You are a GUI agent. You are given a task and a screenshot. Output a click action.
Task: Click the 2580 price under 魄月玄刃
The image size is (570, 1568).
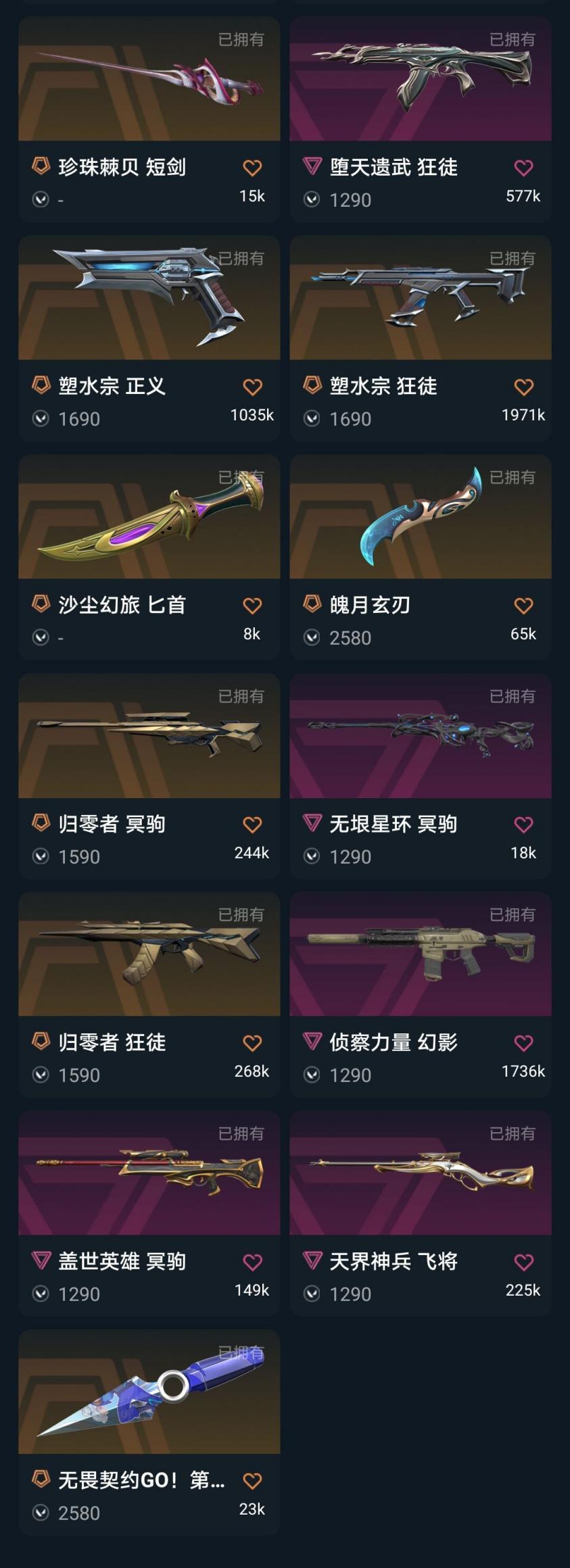[x=350, y=637]
